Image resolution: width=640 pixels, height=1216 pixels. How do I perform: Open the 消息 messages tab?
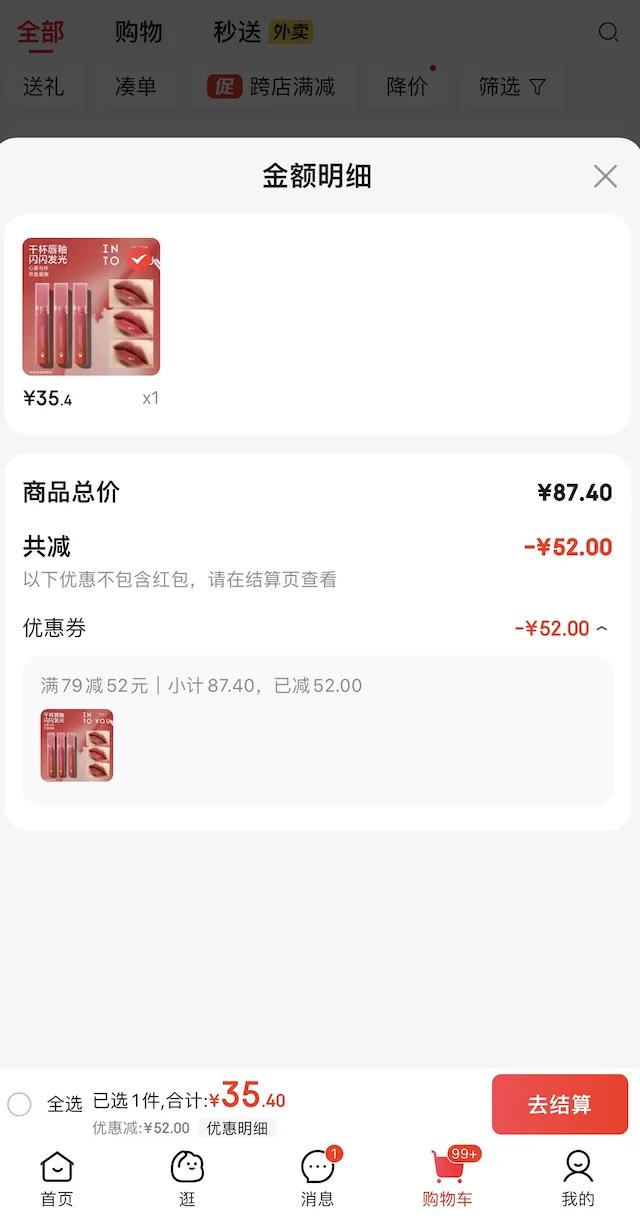click(x=317, y=1178)
